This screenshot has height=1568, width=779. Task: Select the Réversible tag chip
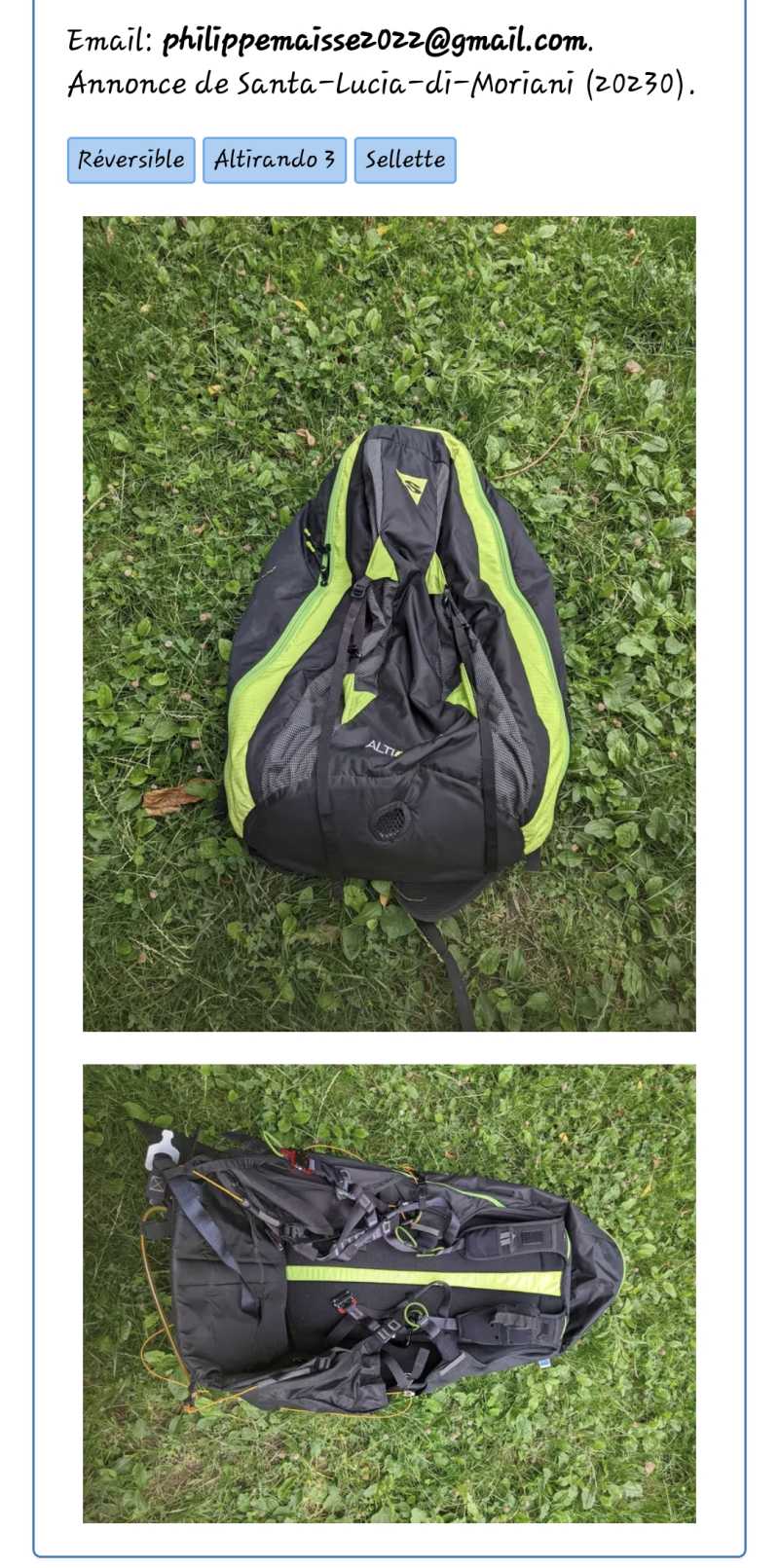point(131,161)
